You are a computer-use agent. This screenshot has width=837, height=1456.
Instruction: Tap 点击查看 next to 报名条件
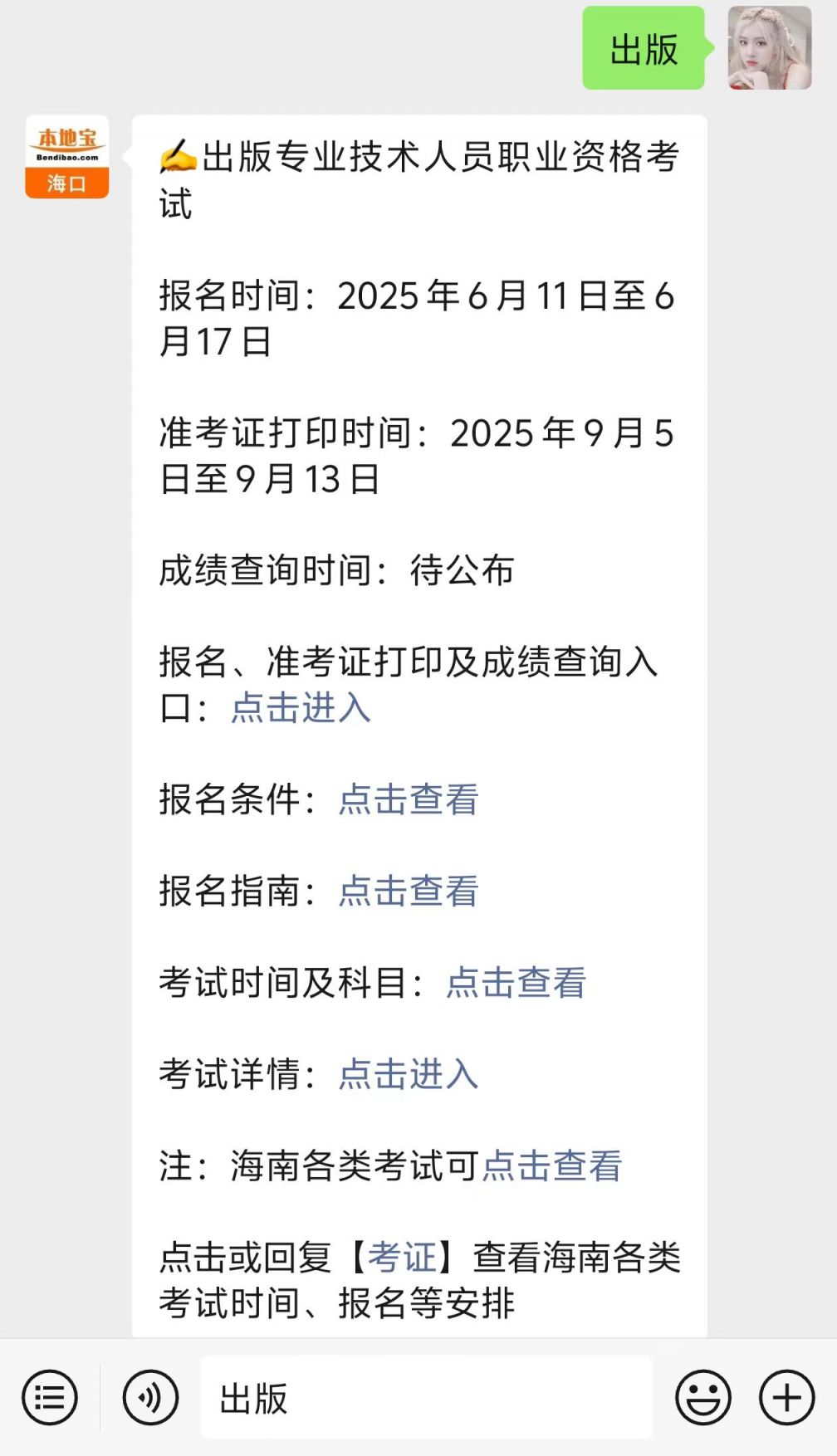click(x=408, y=799)
